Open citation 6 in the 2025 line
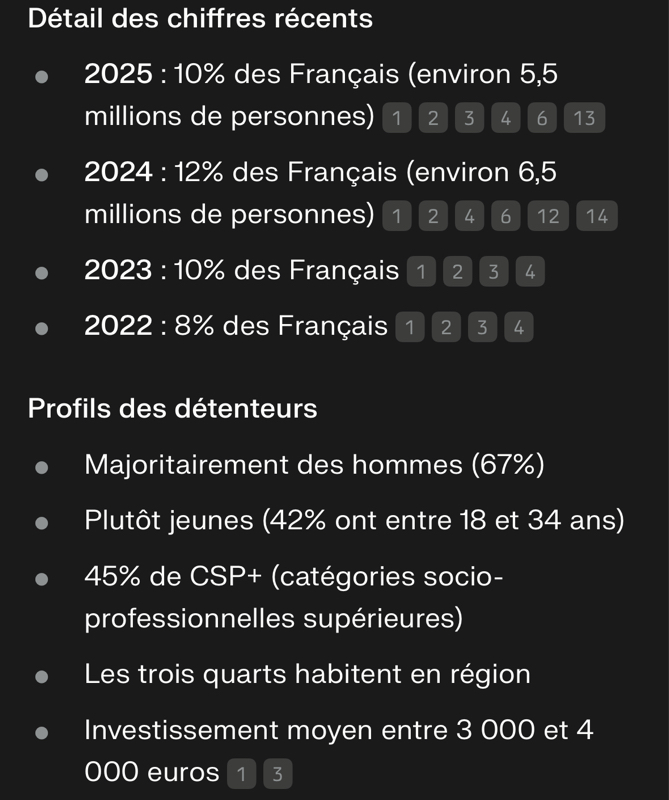The height and width of the screenshot is (800, 669). pos(542,118)
